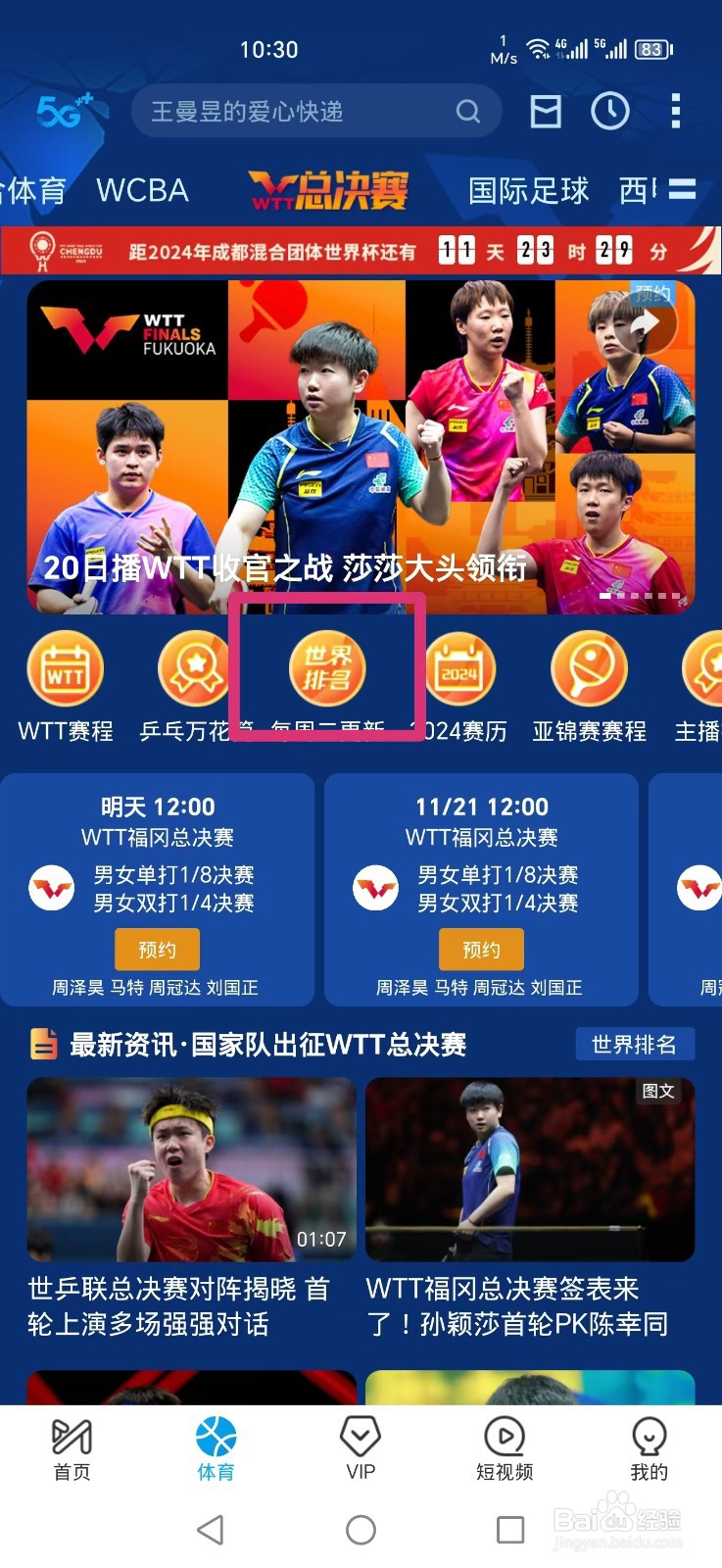Tap the magnifier icon in the search bar

(x=467, y=112)
